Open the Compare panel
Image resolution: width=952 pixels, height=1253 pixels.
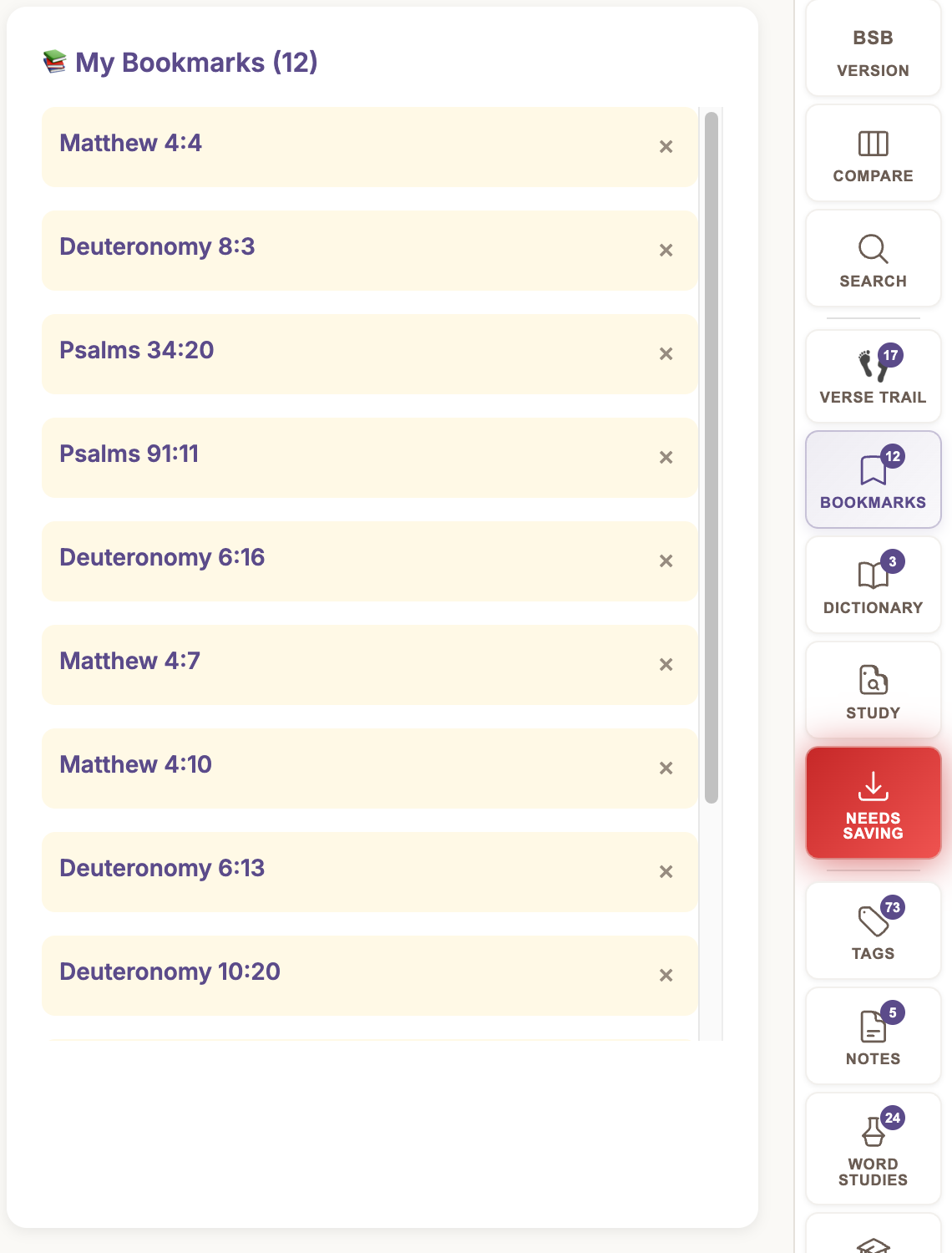click(873, 155)
